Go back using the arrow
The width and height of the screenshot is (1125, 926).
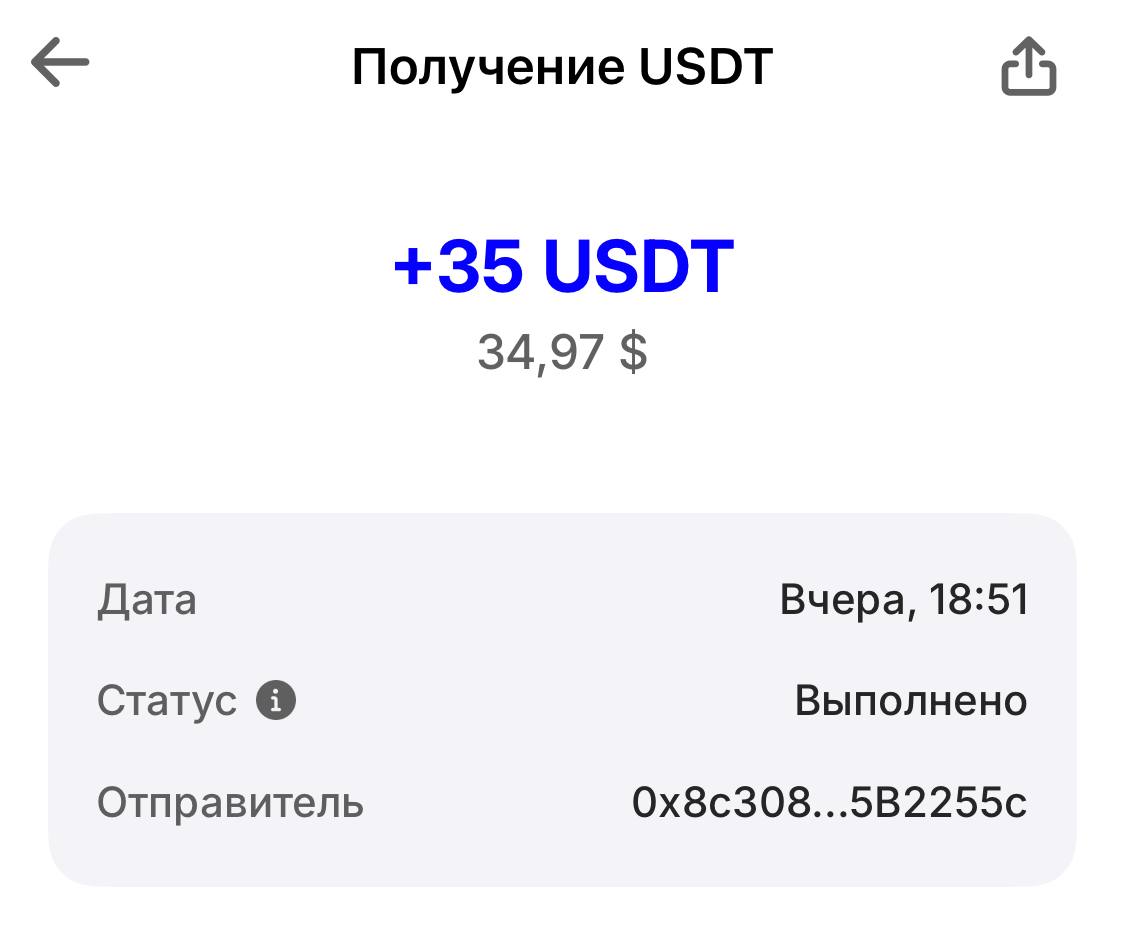point(60,64)
